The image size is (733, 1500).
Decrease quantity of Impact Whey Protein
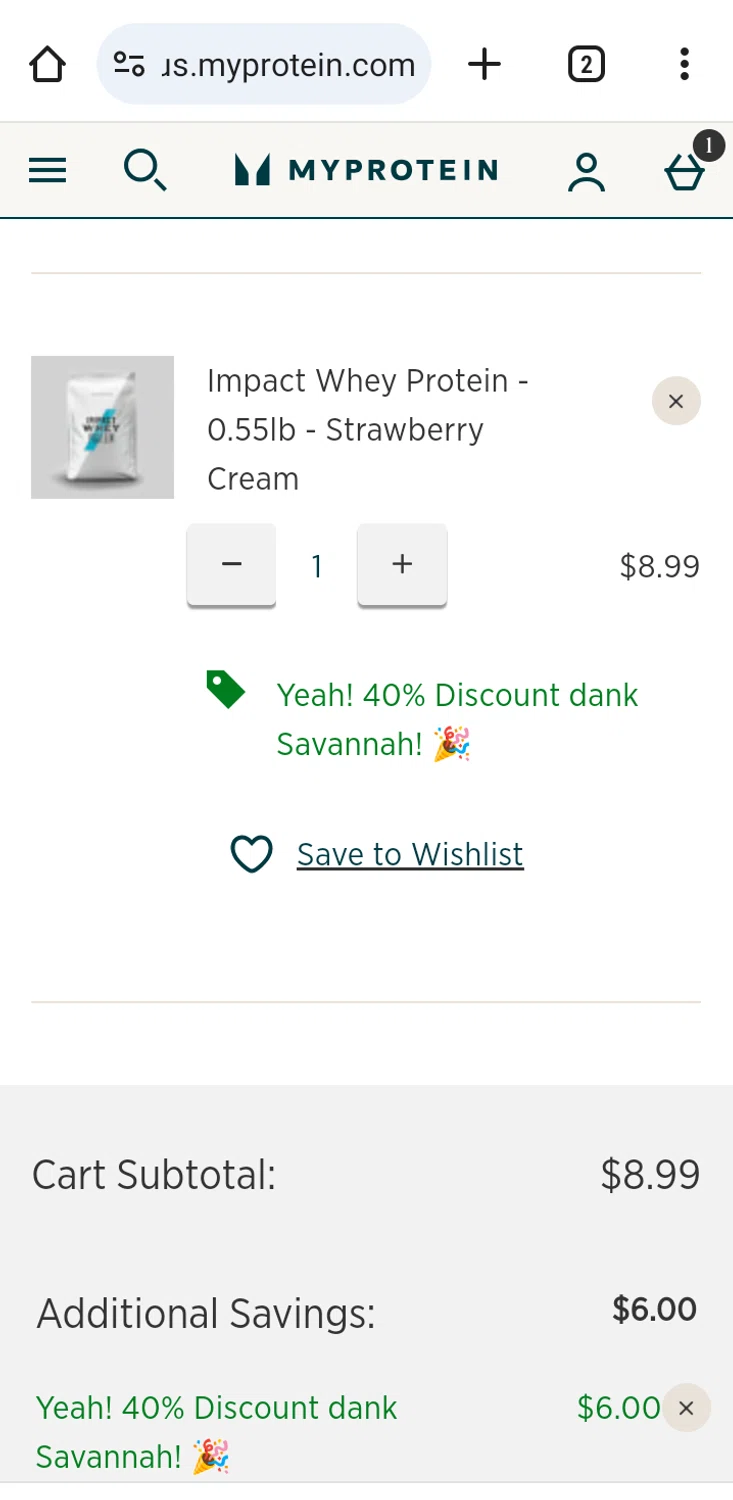coord(231,565)
